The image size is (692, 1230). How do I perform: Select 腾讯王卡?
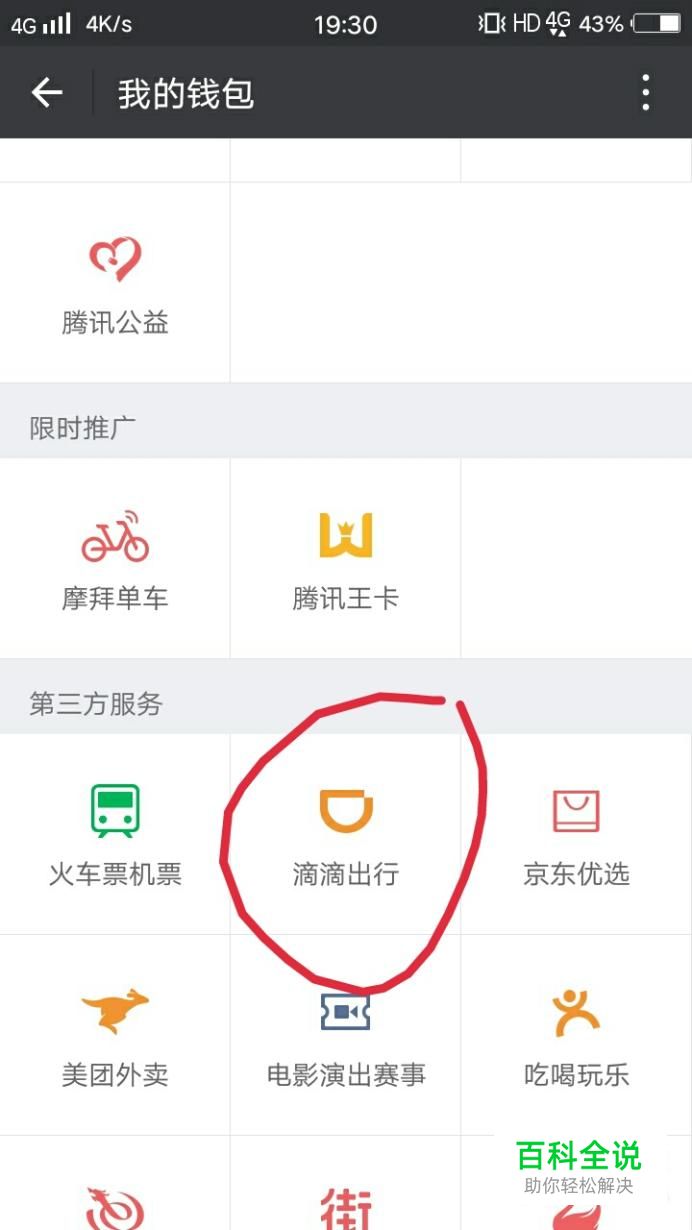(x=345, y=558)
